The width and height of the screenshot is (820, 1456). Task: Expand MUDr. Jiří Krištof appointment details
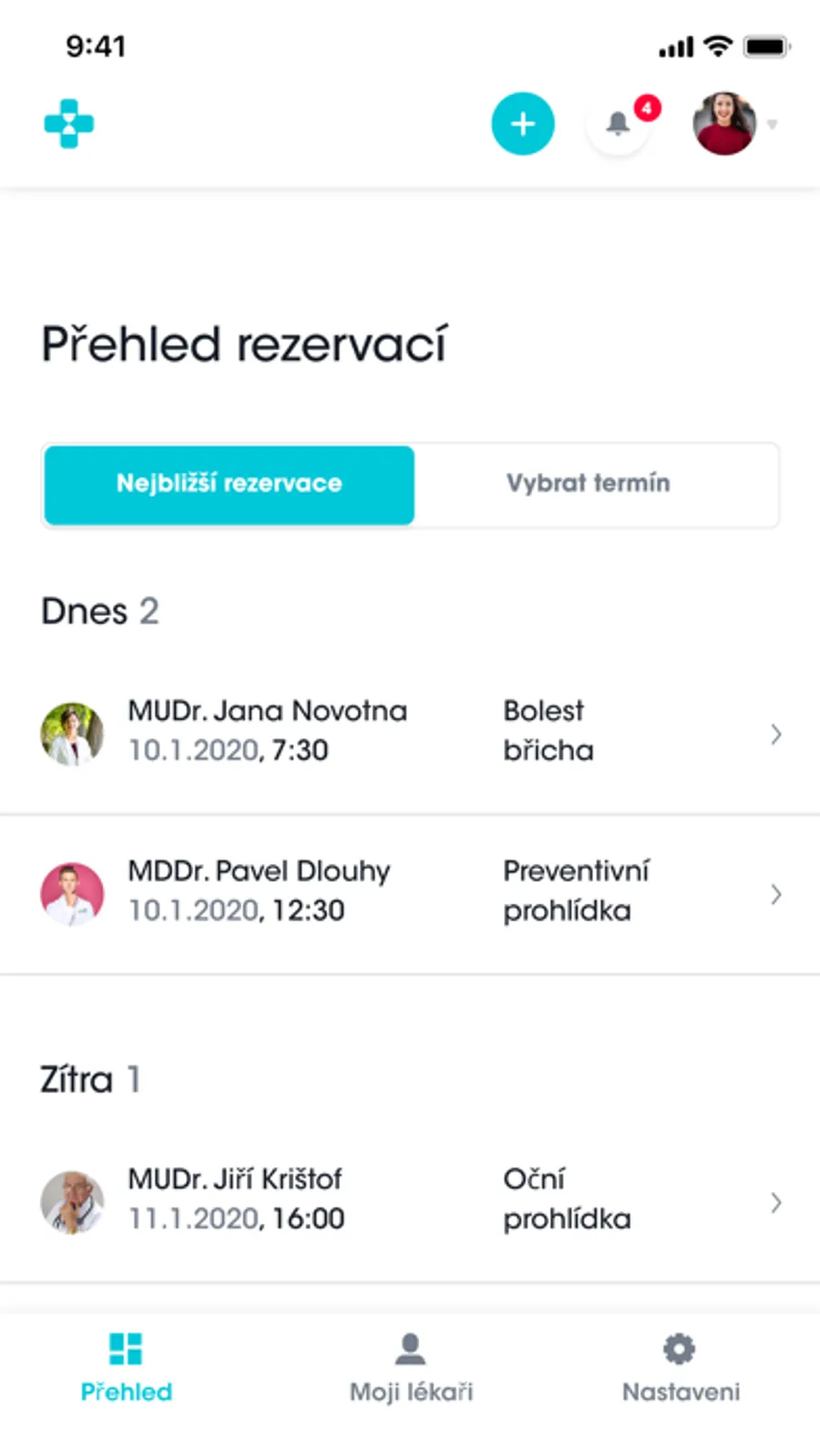coord(775,1203)
